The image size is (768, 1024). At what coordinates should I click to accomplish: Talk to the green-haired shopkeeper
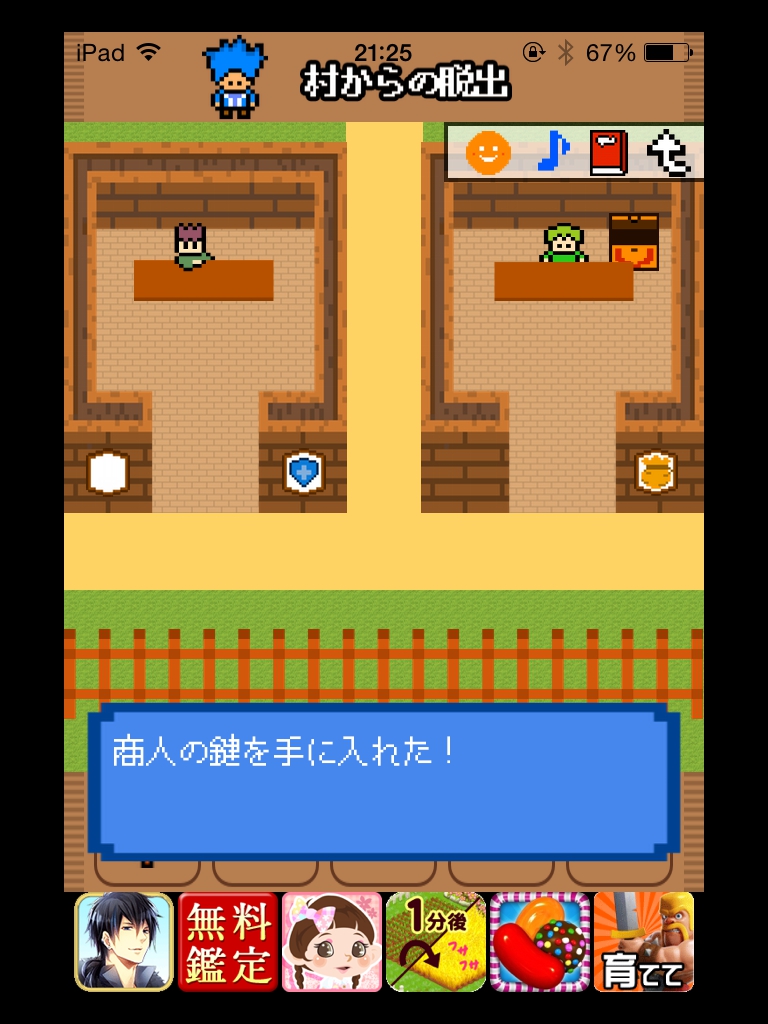click(564, 243)
